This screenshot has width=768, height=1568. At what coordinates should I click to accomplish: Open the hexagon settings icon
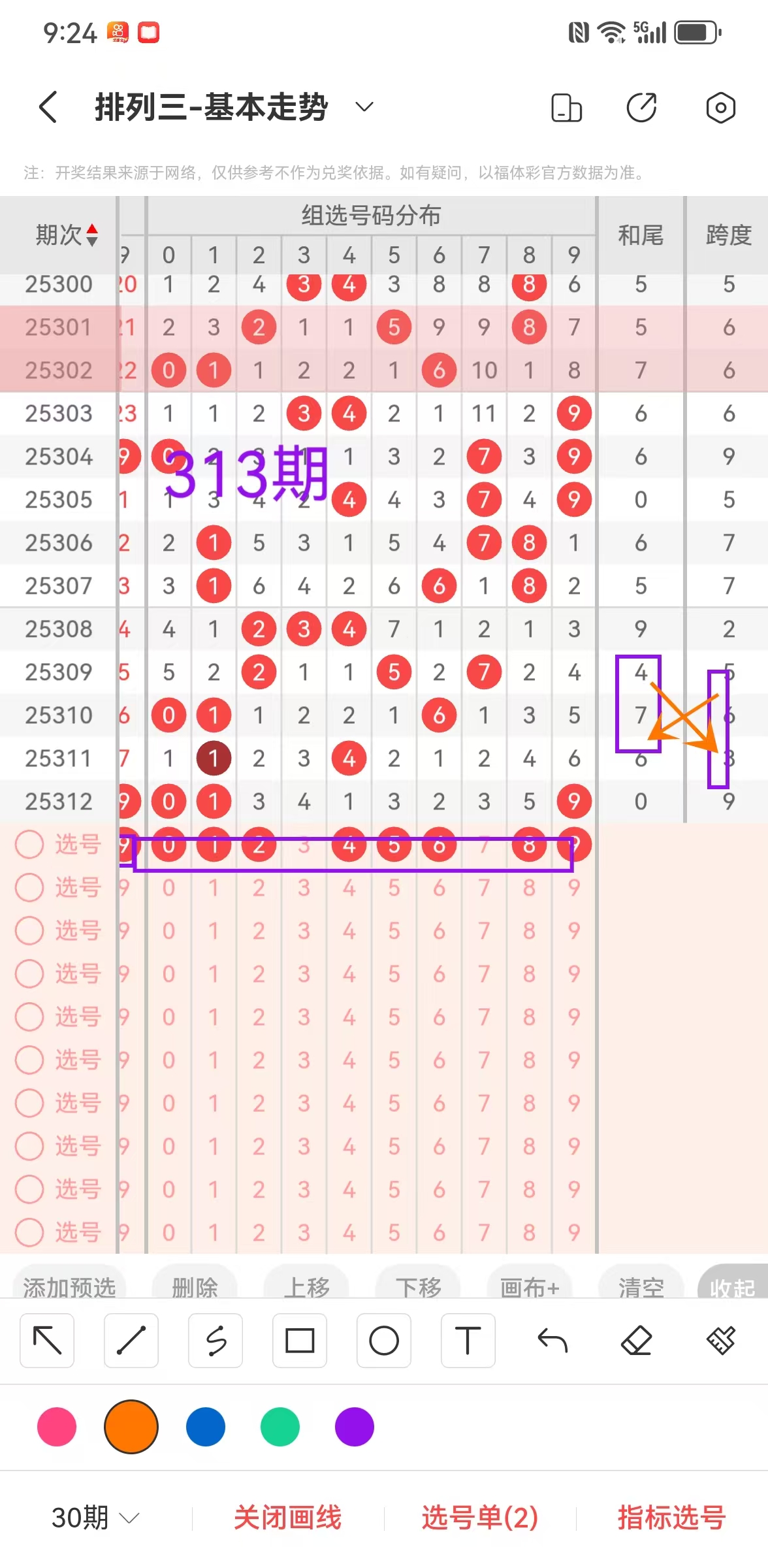coord(720,108)
